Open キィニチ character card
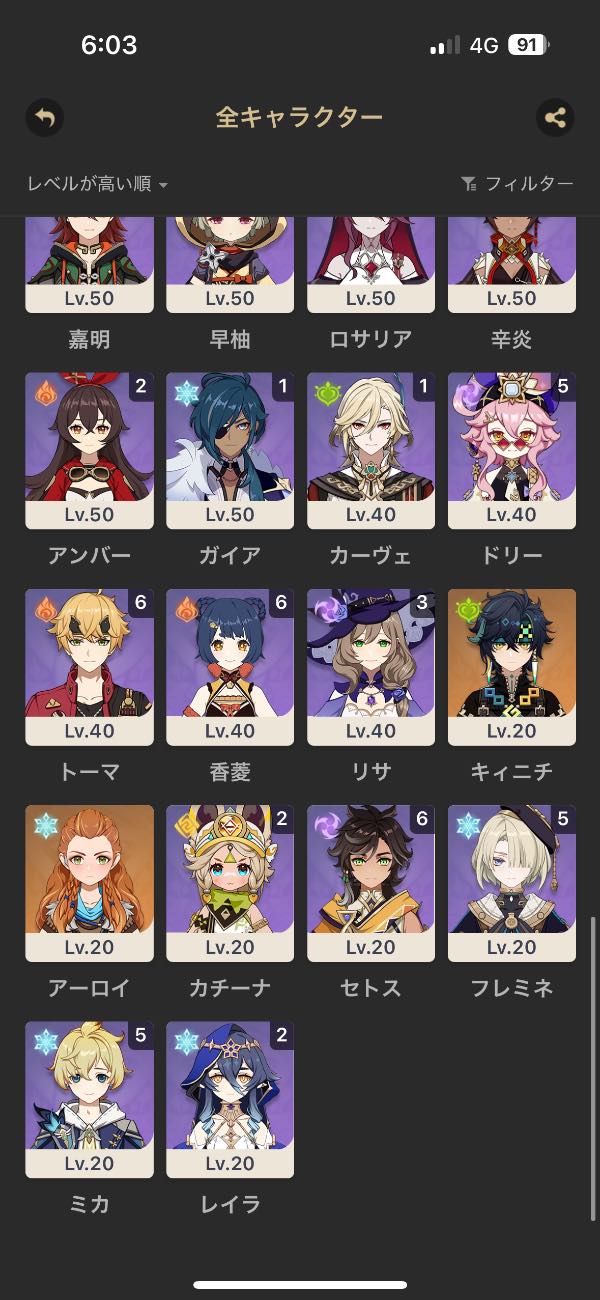Screen dimensions: 600x1300 pyautogui.click(x=512, y=666)
